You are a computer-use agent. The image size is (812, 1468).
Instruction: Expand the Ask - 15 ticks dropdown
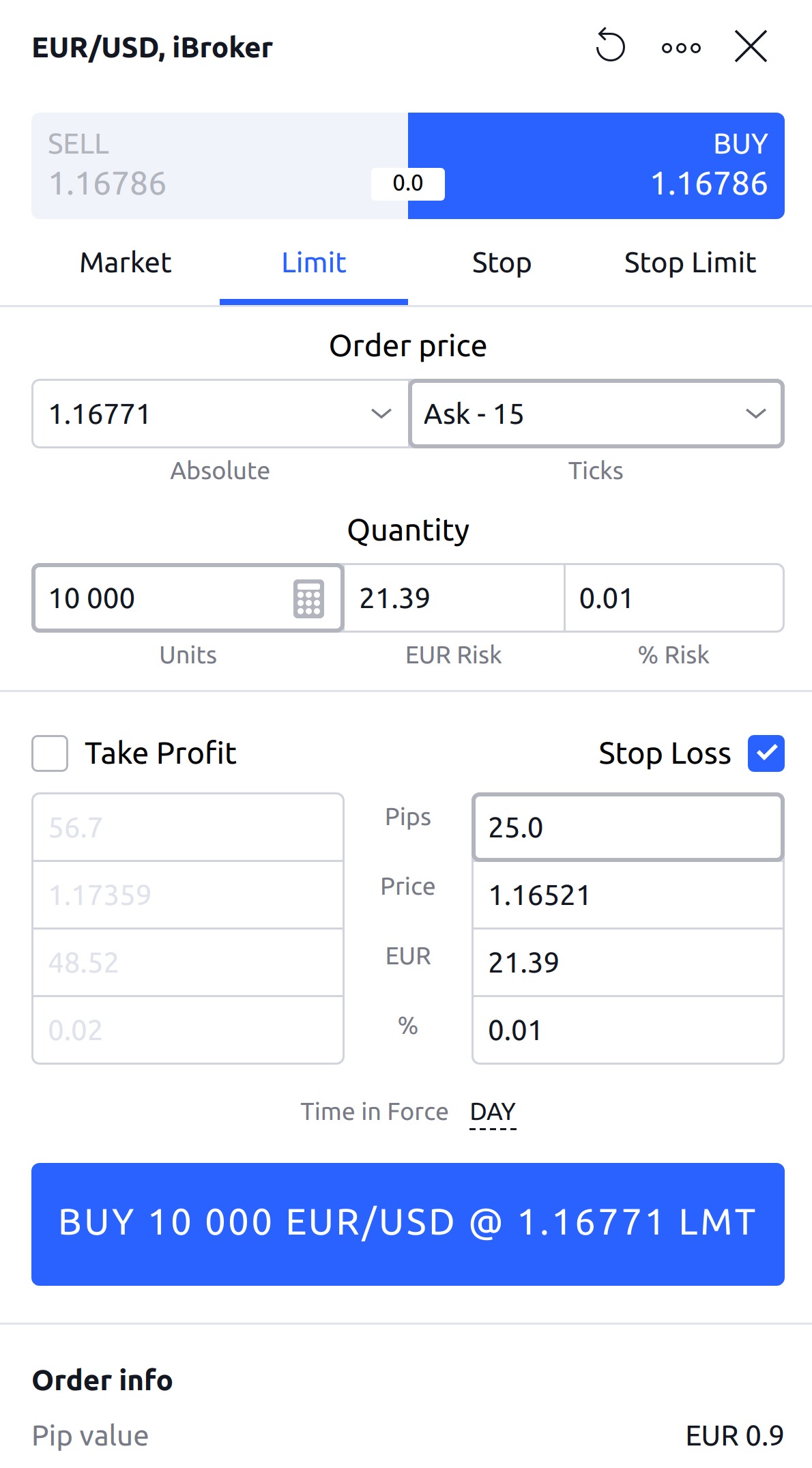coord(755,414)
